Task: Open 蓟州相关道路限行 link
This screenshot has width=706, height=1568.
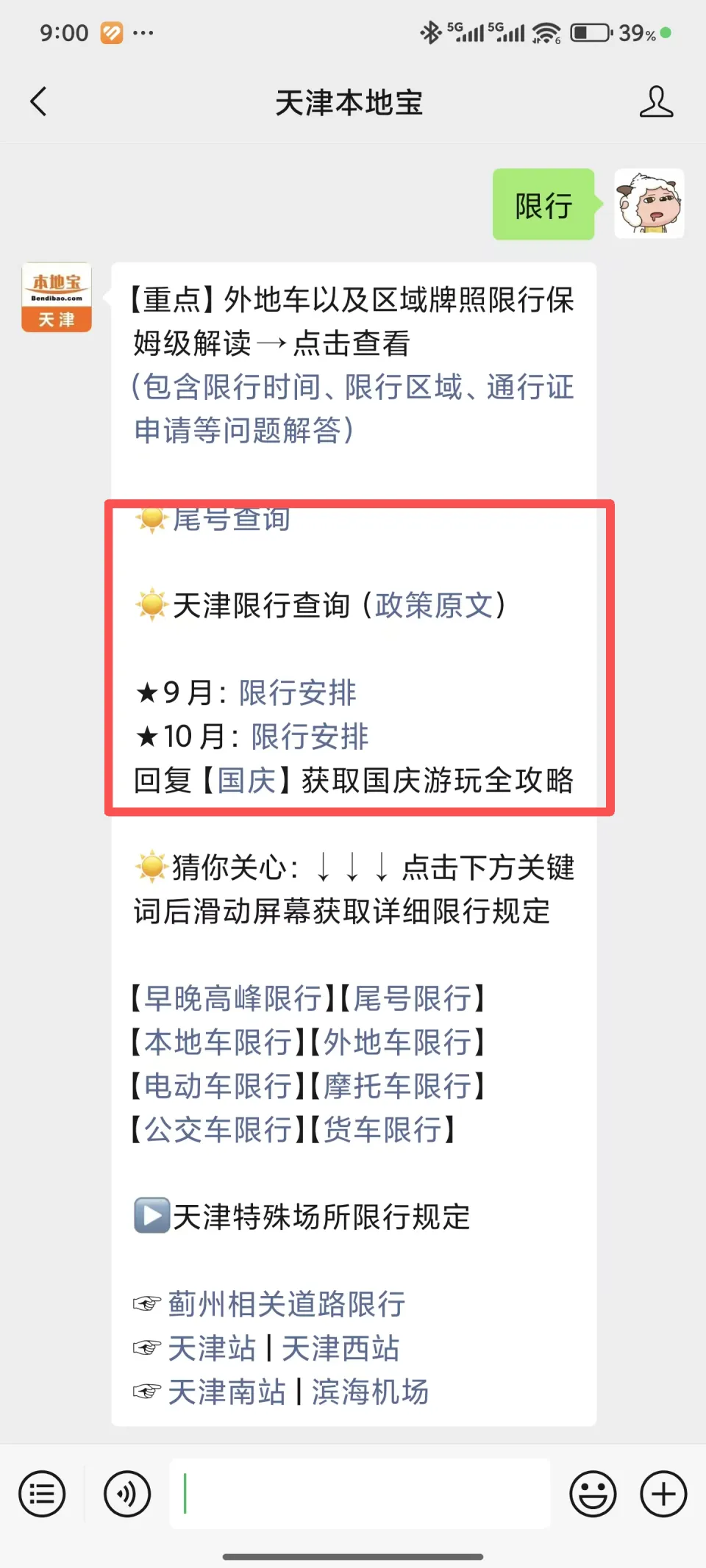Action: (x=286, y=1303)
